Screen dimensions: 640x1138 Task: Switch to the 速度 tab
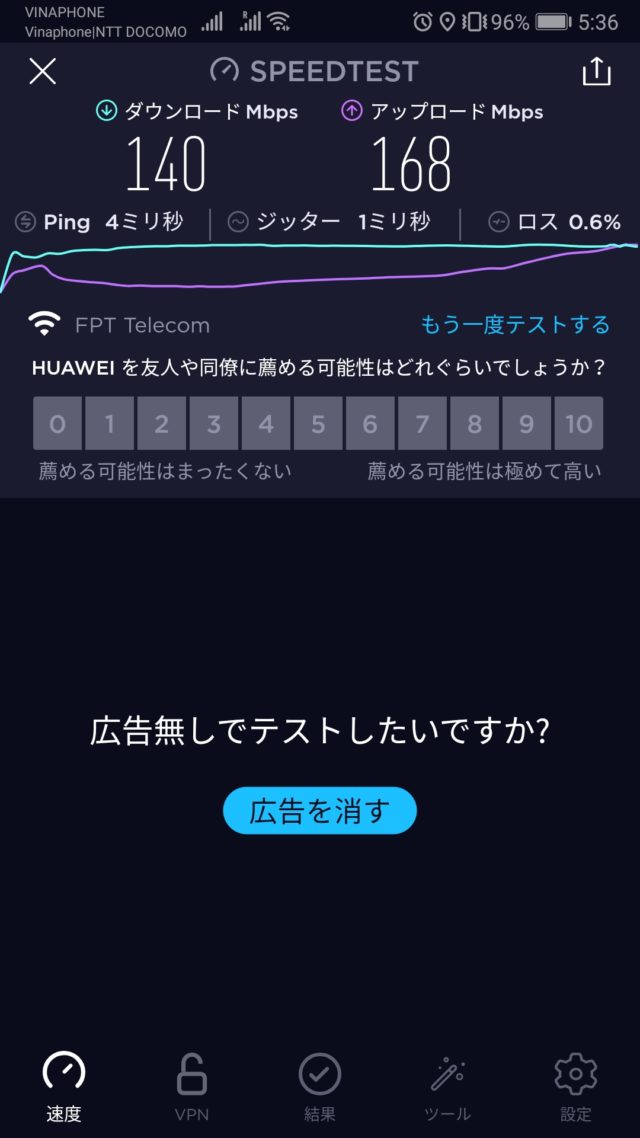64,1087
